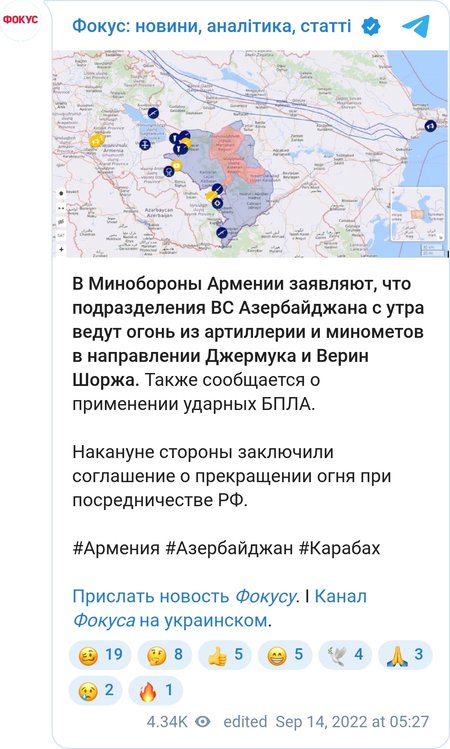Select the dove reaction chip

tap(345, 654)
